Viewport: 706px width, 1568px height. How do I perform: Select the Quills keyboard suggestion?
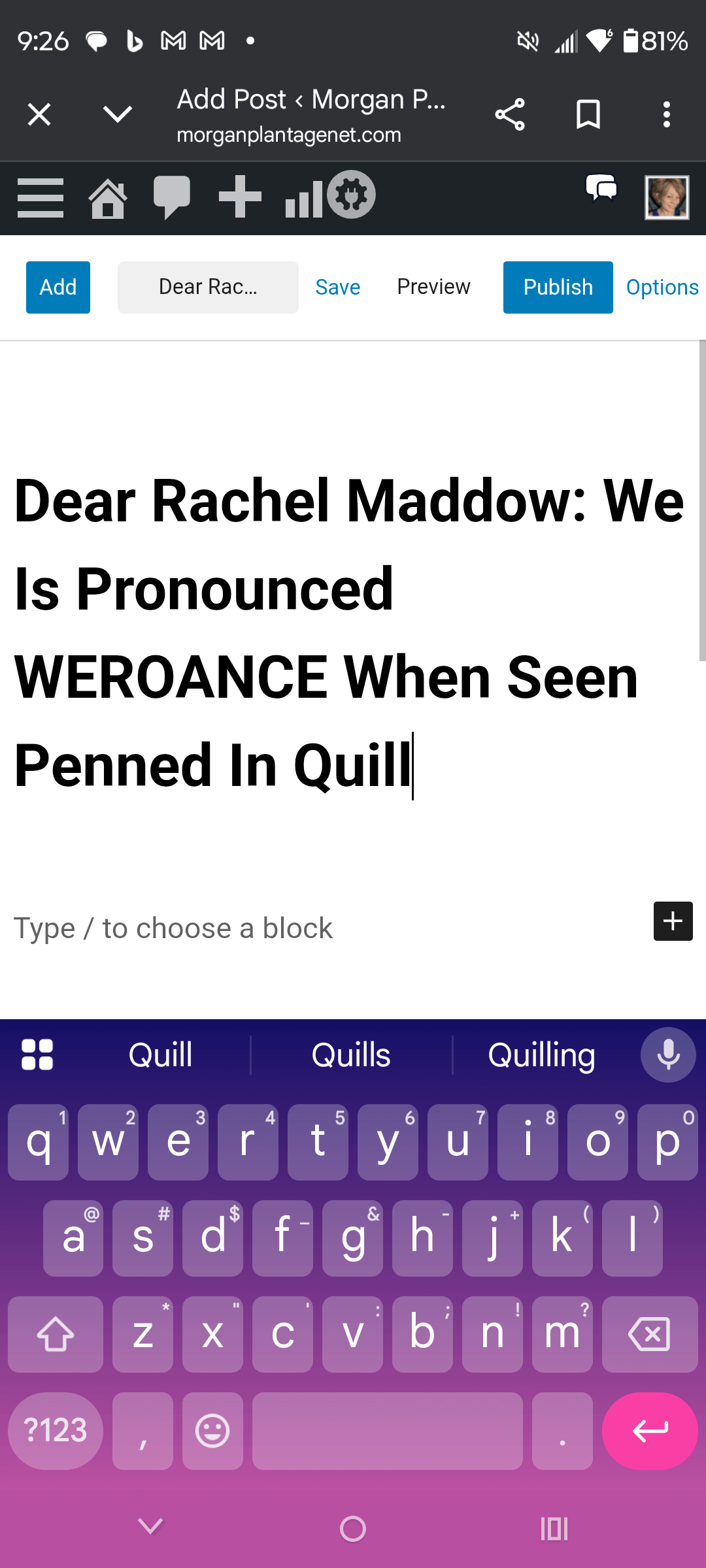click(351, 1055)
